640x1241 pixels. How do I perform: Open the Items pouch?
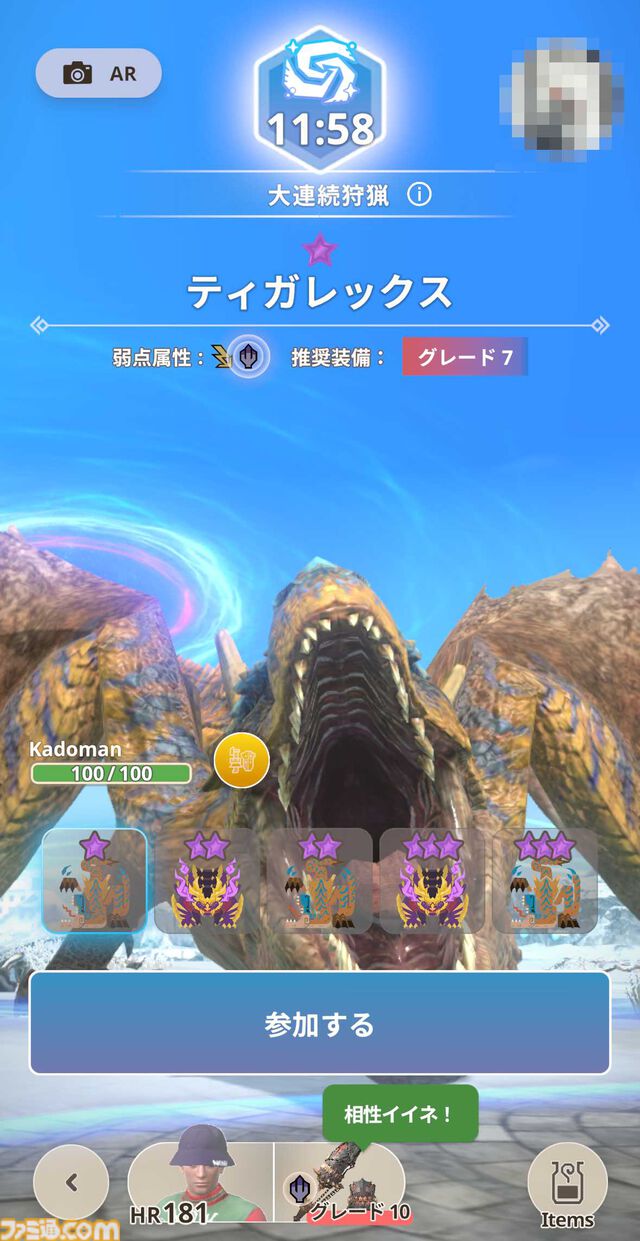pos(567,1186)
